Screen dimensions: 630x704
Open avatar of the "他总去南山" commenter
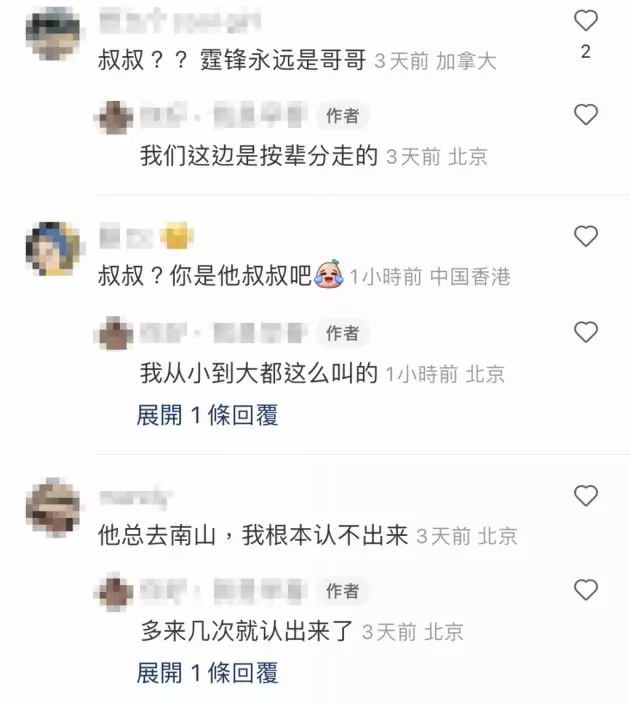(52, 509)
